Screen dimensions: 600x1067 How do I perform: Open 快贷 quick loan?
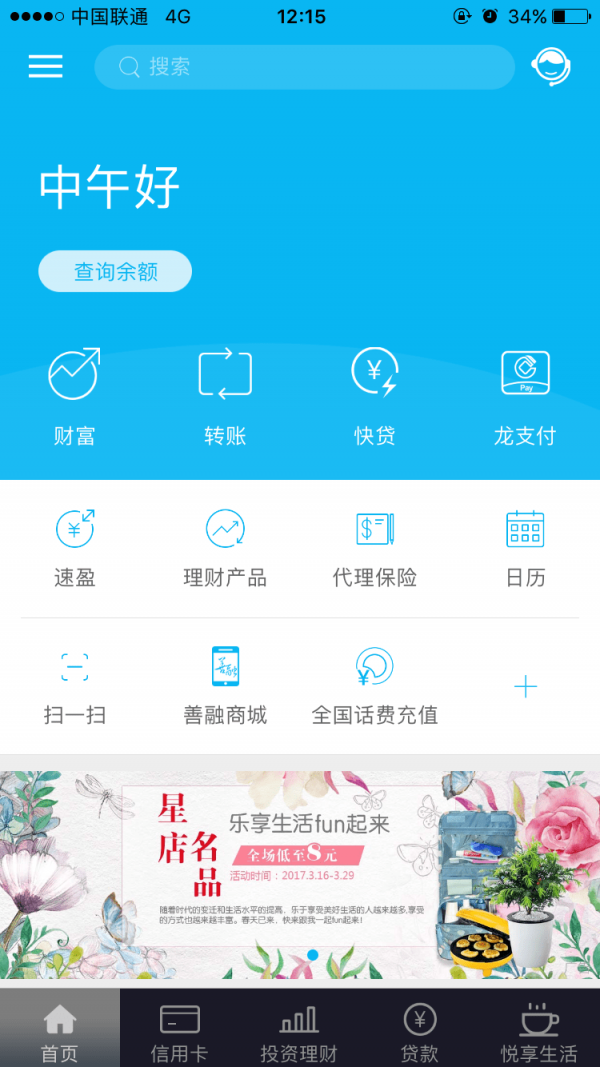click(x=375, y=395)
